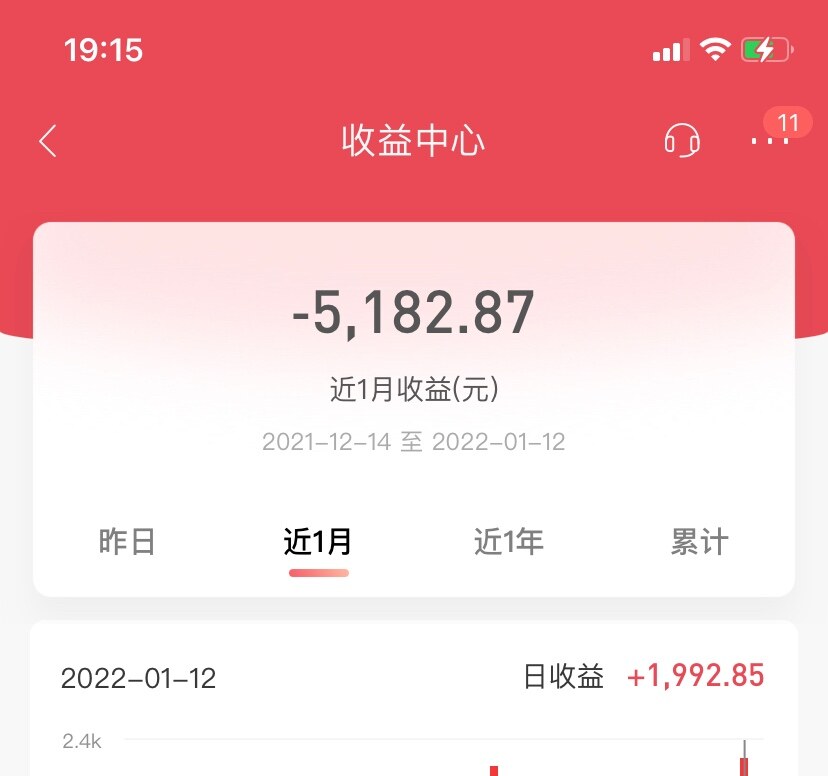Contact customer service via headset icon

point(682,141)
